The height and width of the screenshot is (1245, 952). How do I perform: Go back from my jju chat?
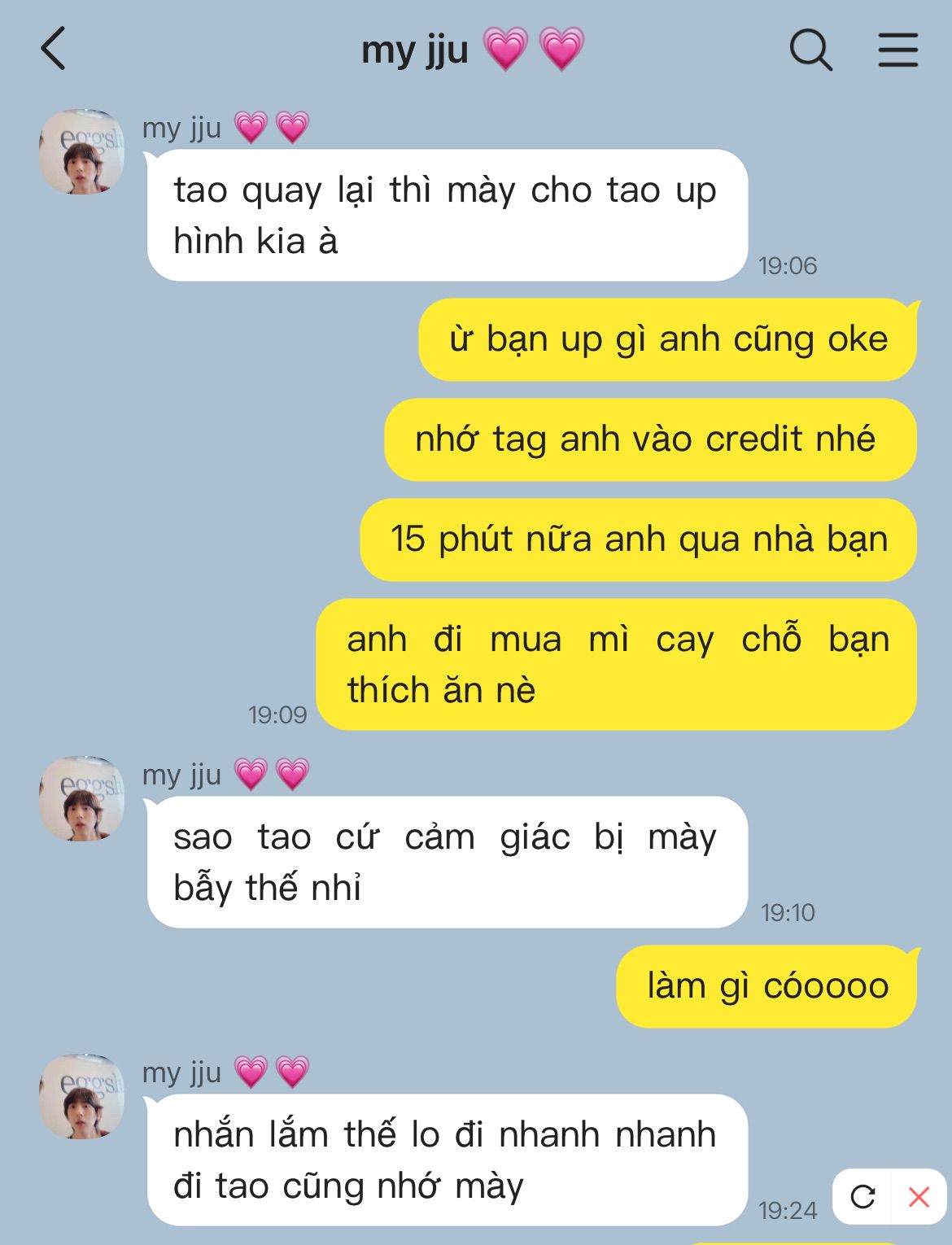click(54, 49)
